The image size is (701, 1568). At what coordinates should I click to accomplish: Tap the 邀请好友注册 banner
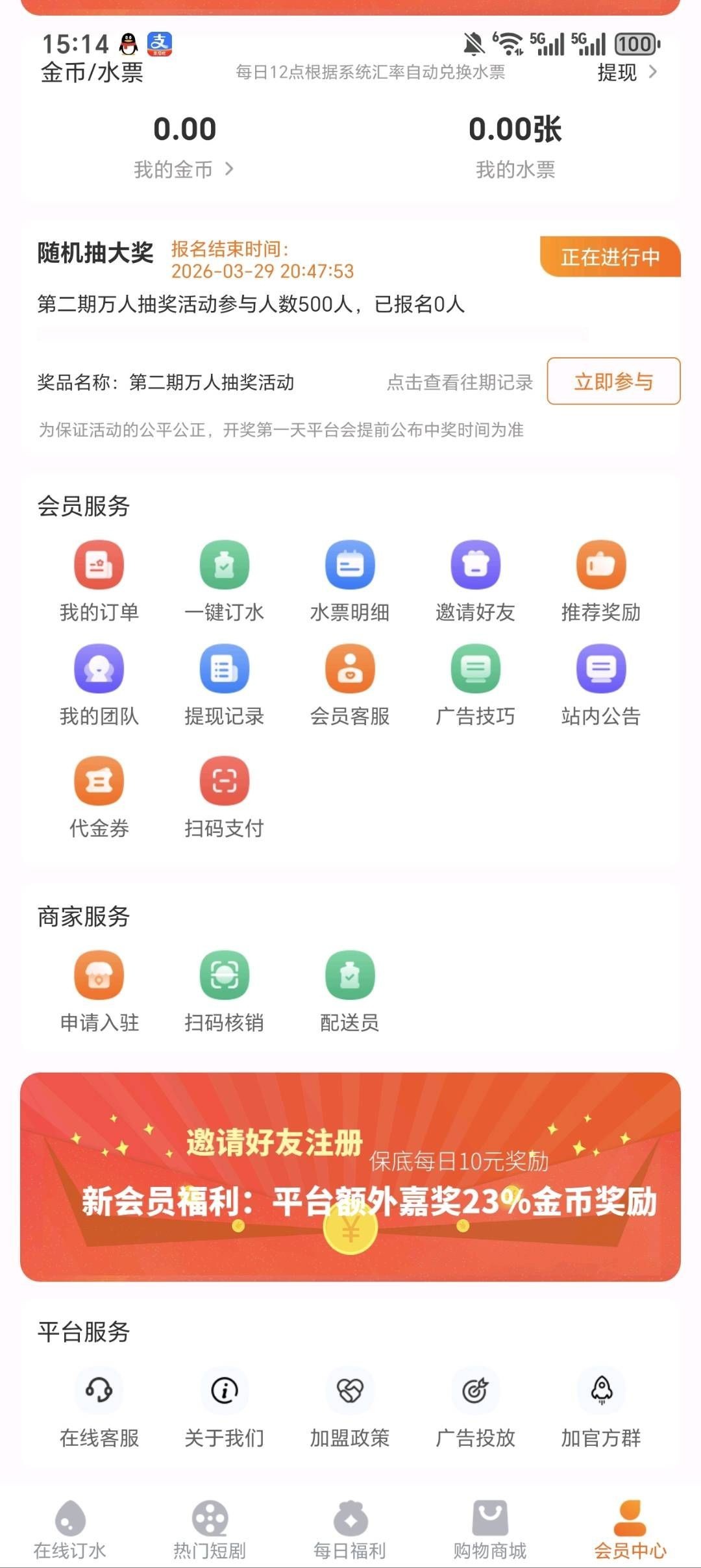[x=350, y=1176]
